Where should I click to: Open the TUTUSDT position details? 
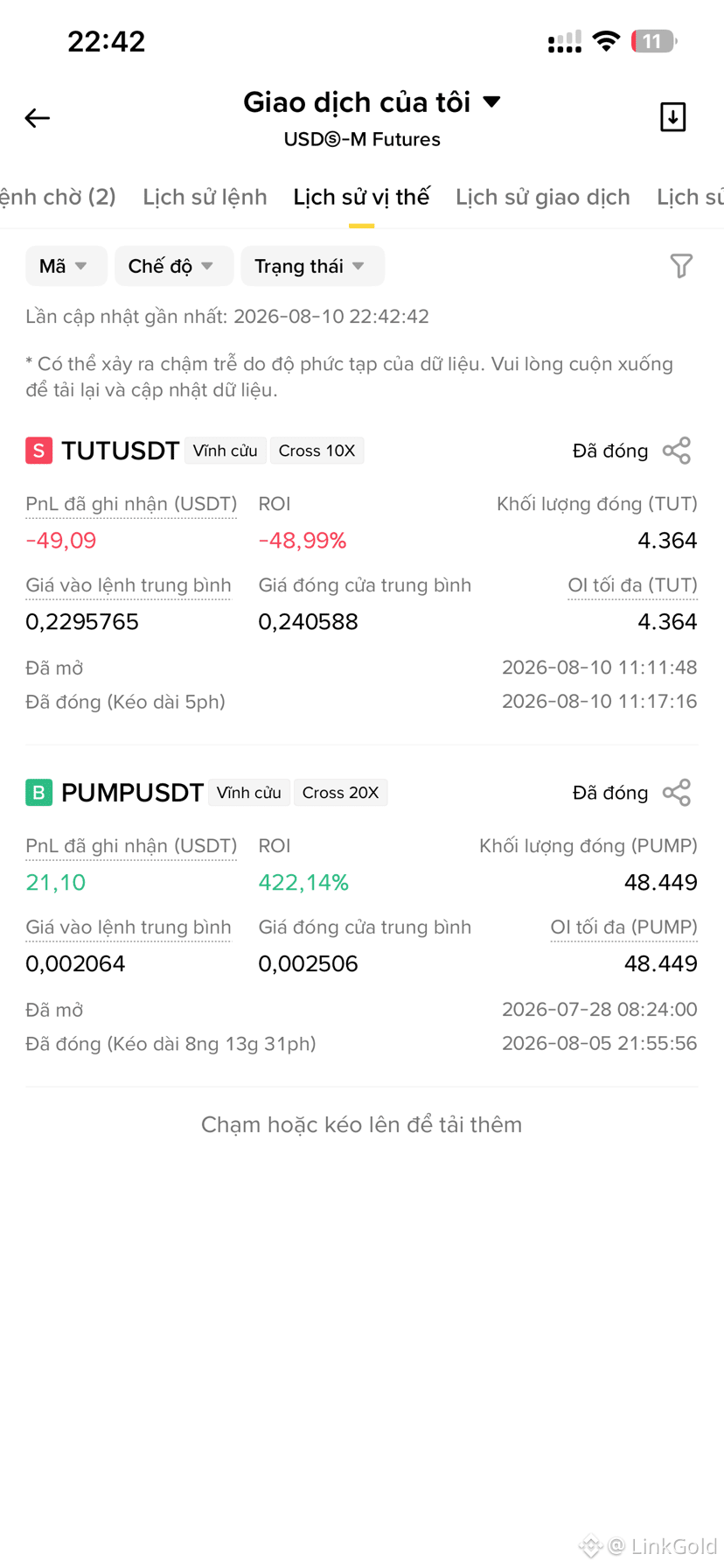[120, 451]
